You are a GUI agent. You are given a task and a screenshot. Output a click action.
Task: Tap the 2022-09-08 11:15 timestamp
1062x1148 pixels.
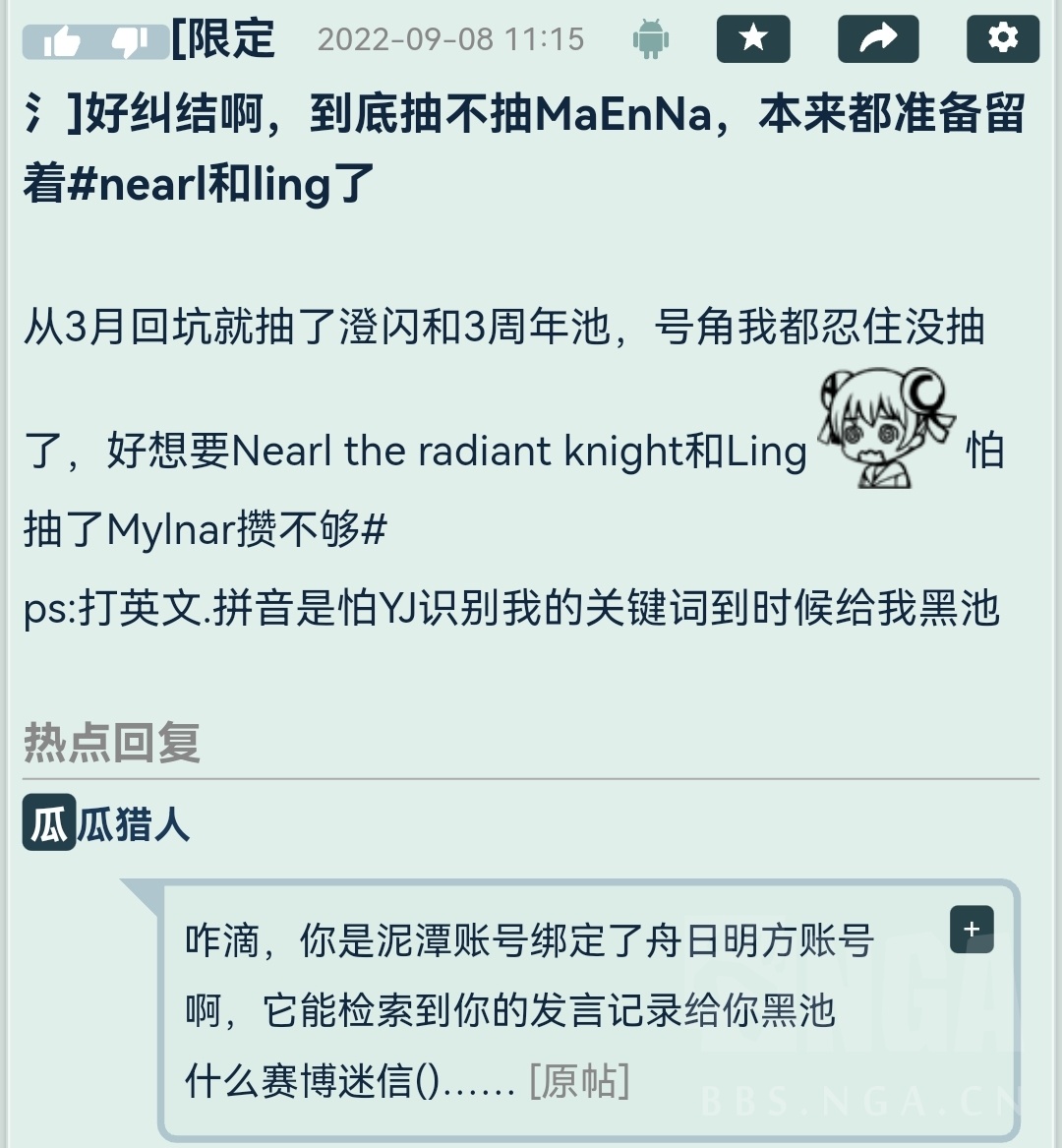pyautogui.click(x=447, y=38)
